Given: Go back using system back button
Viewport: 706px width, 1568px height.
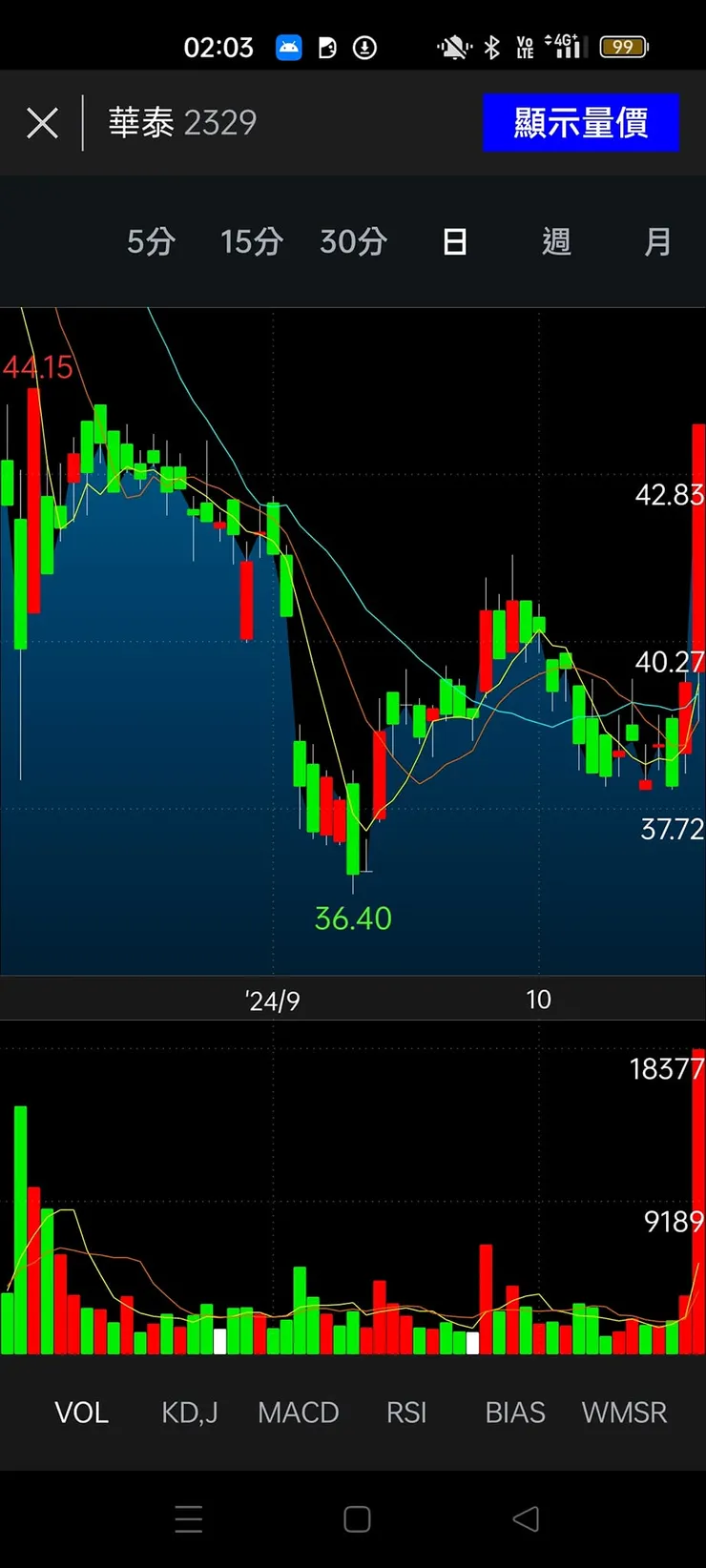Looking at the screenshot, I should [526, 1519].
